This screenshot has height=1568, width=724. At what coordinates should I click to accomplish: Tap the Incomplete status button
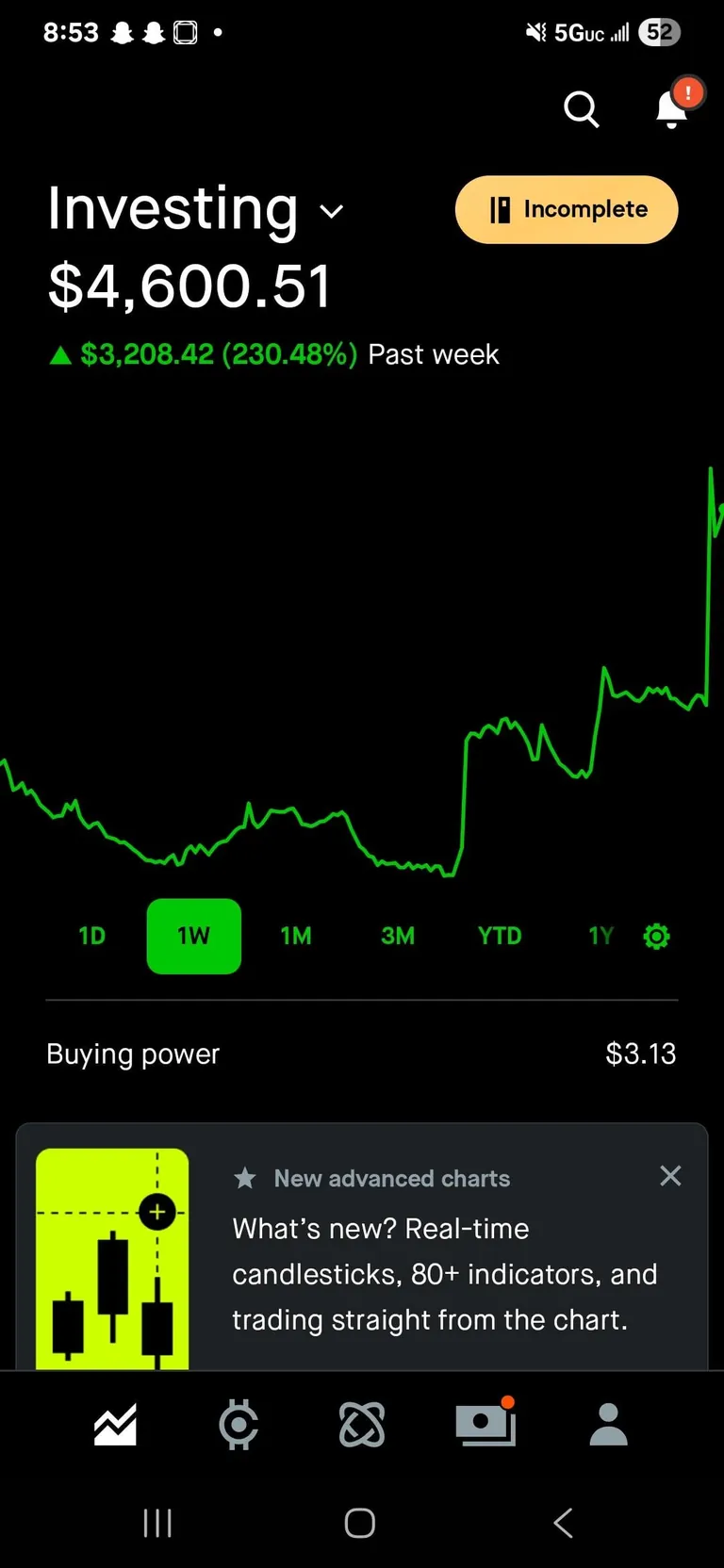567,209
